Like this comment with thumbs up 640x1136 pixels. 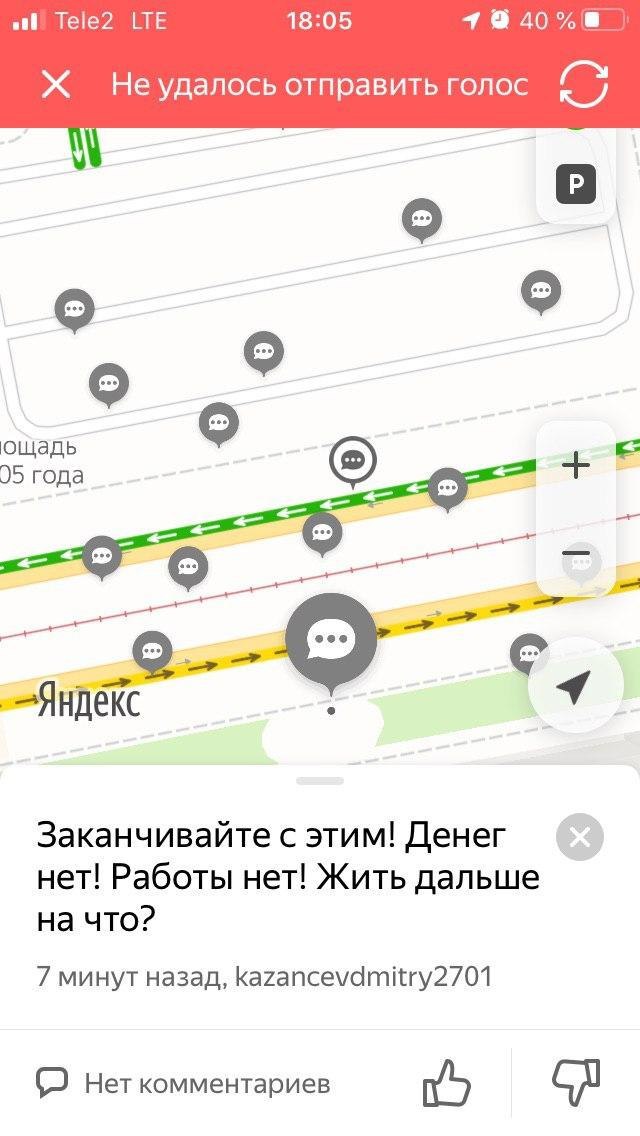click(x=447, y=1082)
